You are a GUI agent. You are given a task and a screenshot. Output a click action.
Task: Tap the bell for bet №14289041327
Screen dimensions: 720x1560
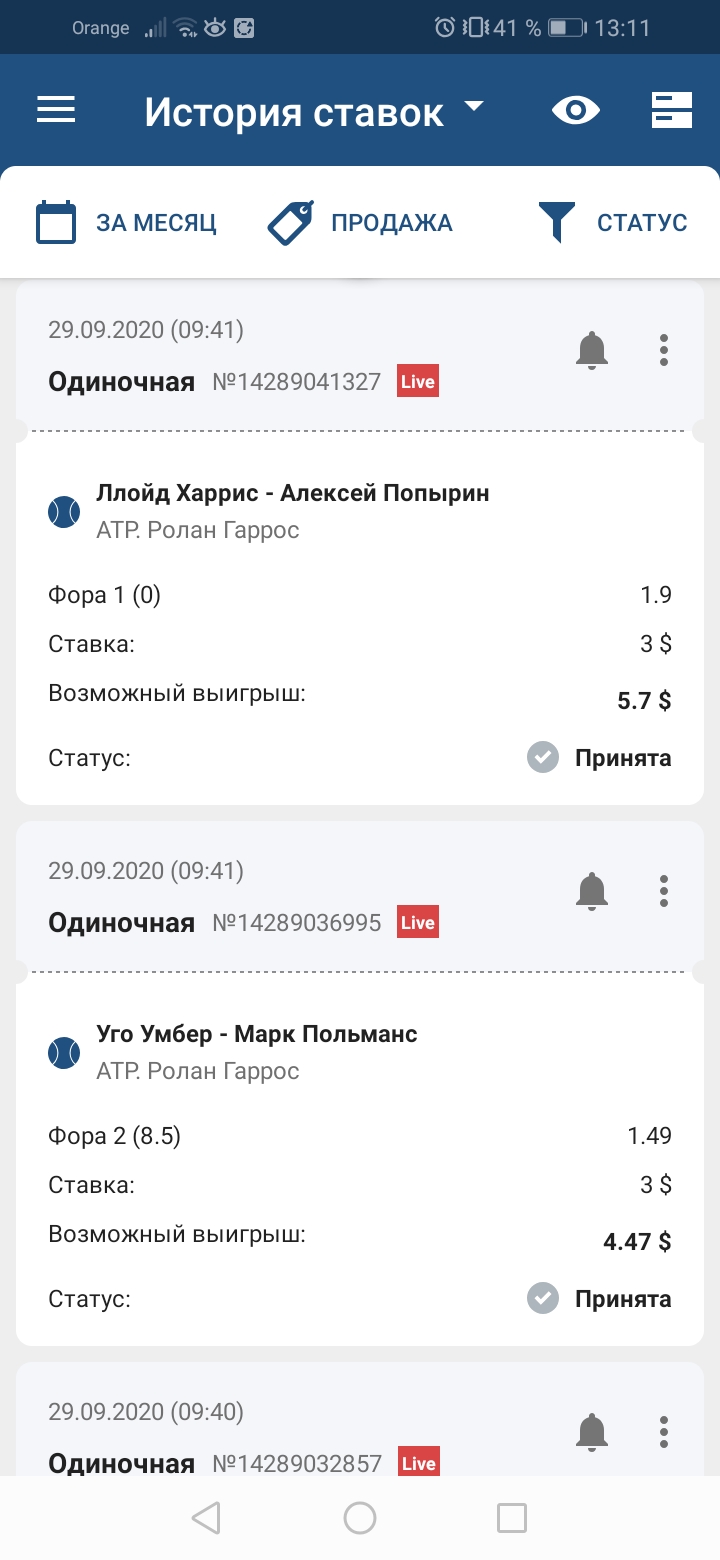592,351
